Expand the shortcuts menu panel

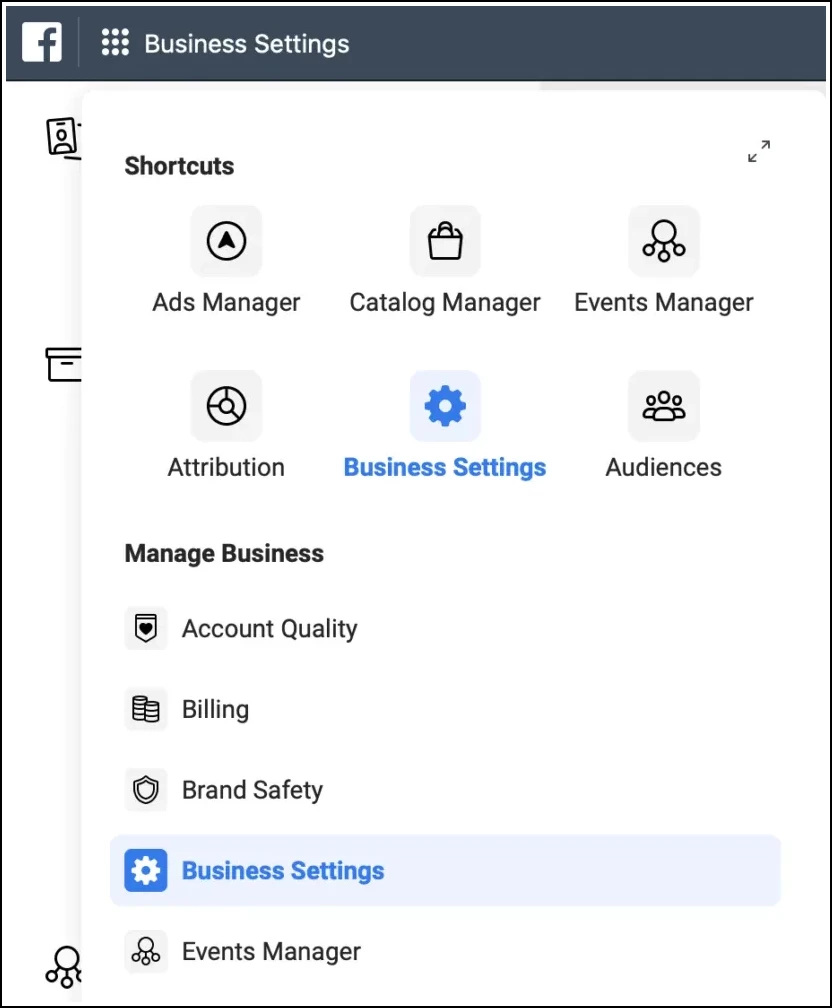click(x=759, y=151)
